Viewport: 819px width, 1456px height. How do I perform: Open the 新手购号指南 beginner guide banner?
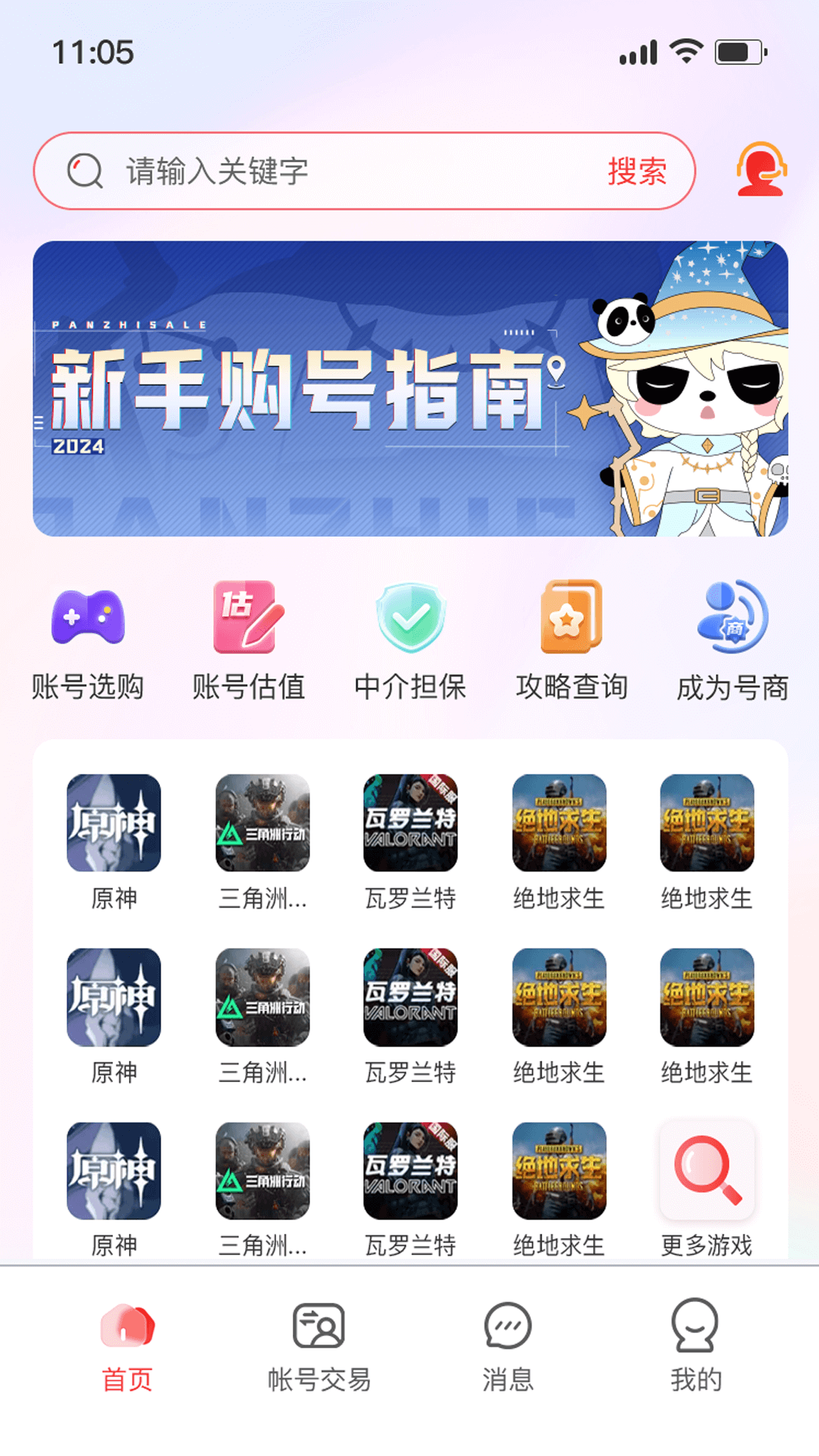click(409, 387)
